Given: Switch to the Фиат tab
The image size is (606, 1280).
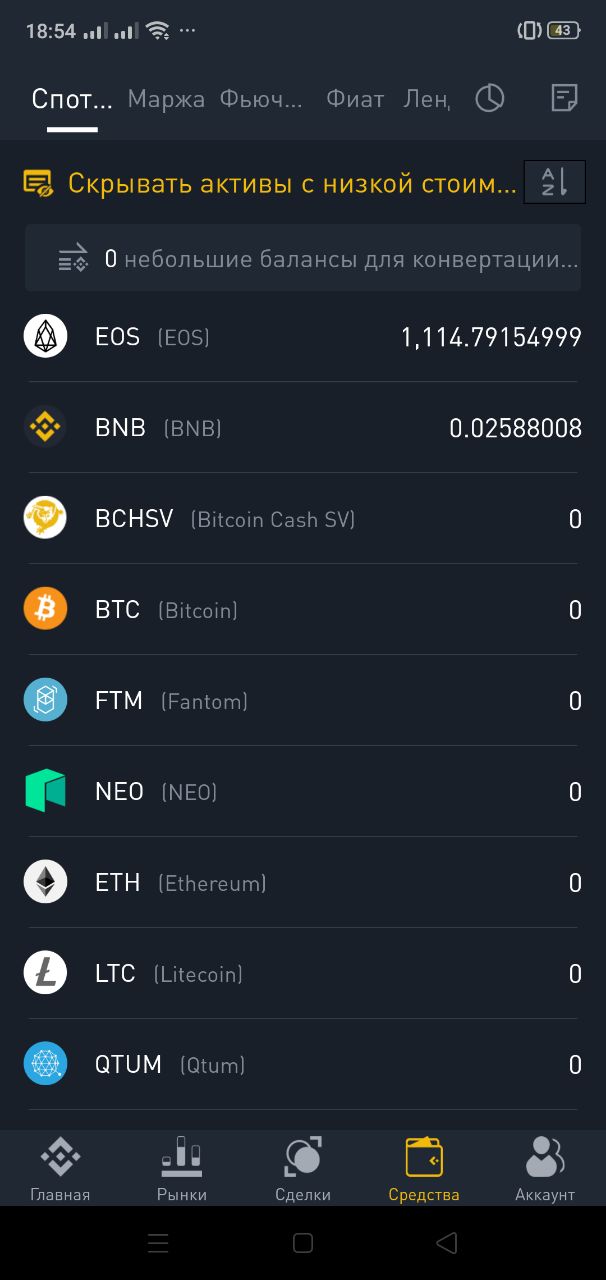Looking at the screenshot, I should [x=355, y=99].
